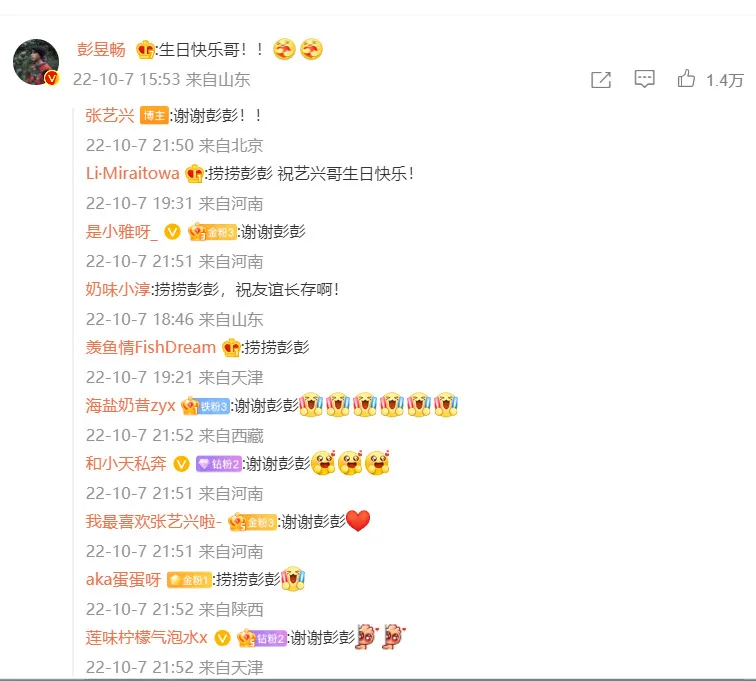Open 奶味小淳's profile

pos(118,290)
